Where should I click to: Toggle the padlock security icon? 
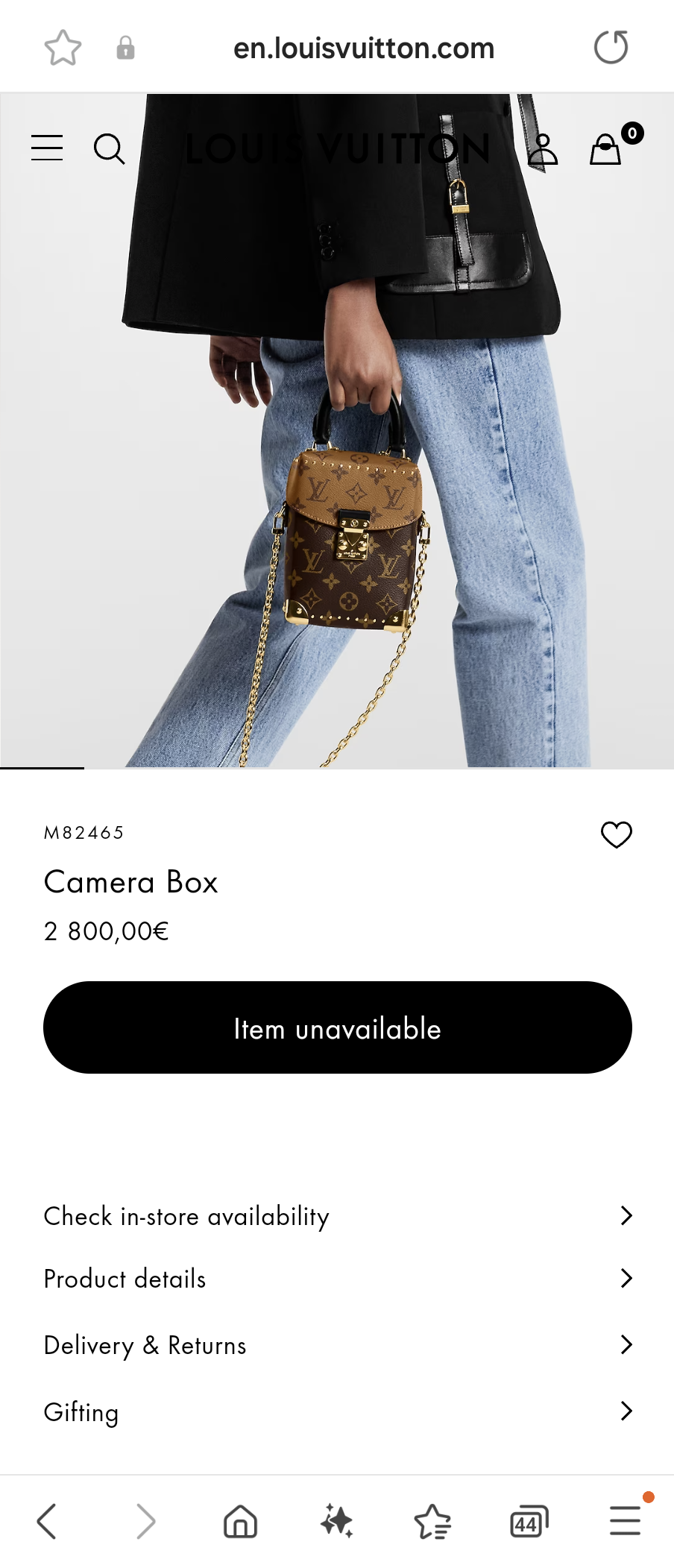pyautogui.click(x=125, y=46)
